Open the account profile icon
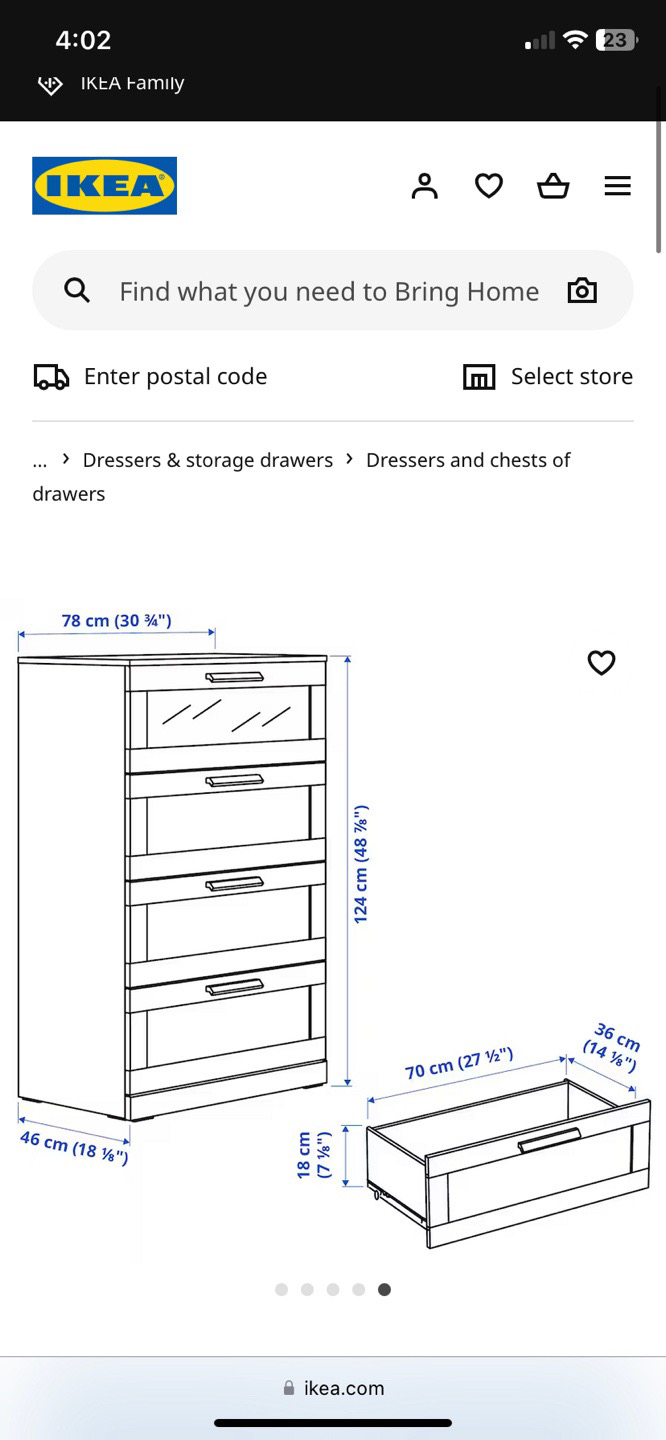The width and height of the screenshot is (666, 1440). pyautogui.click(x=425, y=186)
